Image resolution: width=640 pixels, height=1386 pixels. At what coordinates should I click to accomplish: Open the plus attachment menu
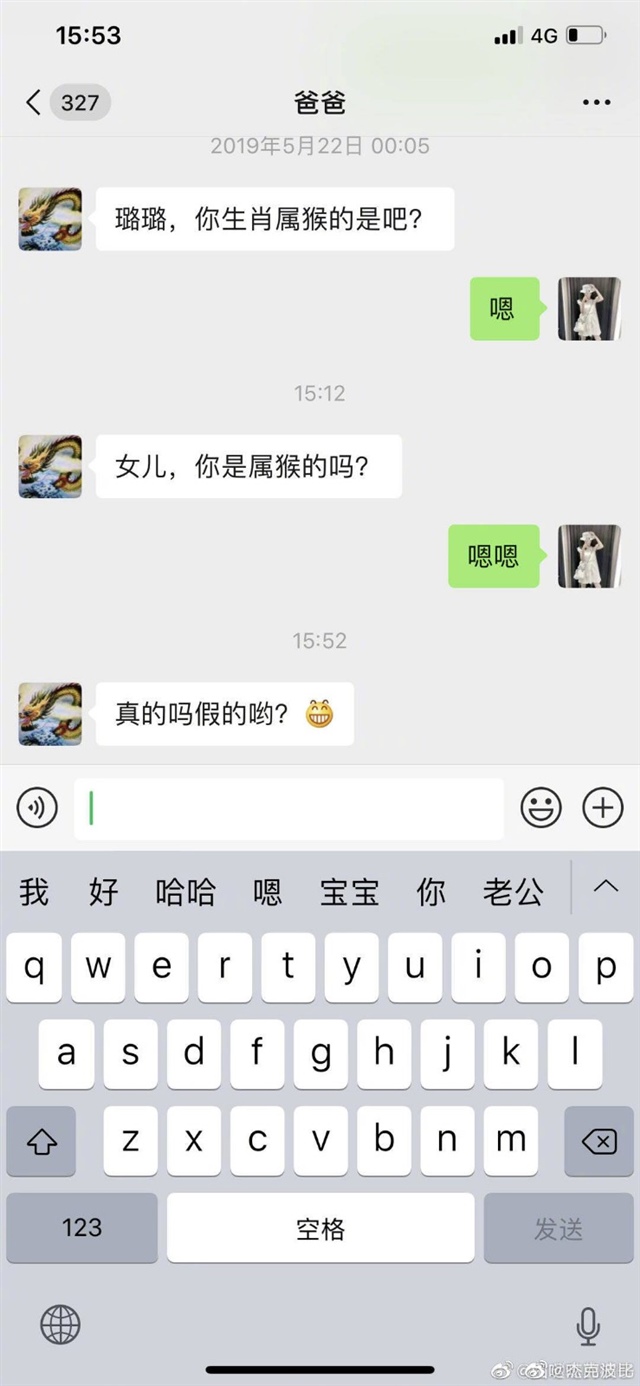[x=602, y=808]
